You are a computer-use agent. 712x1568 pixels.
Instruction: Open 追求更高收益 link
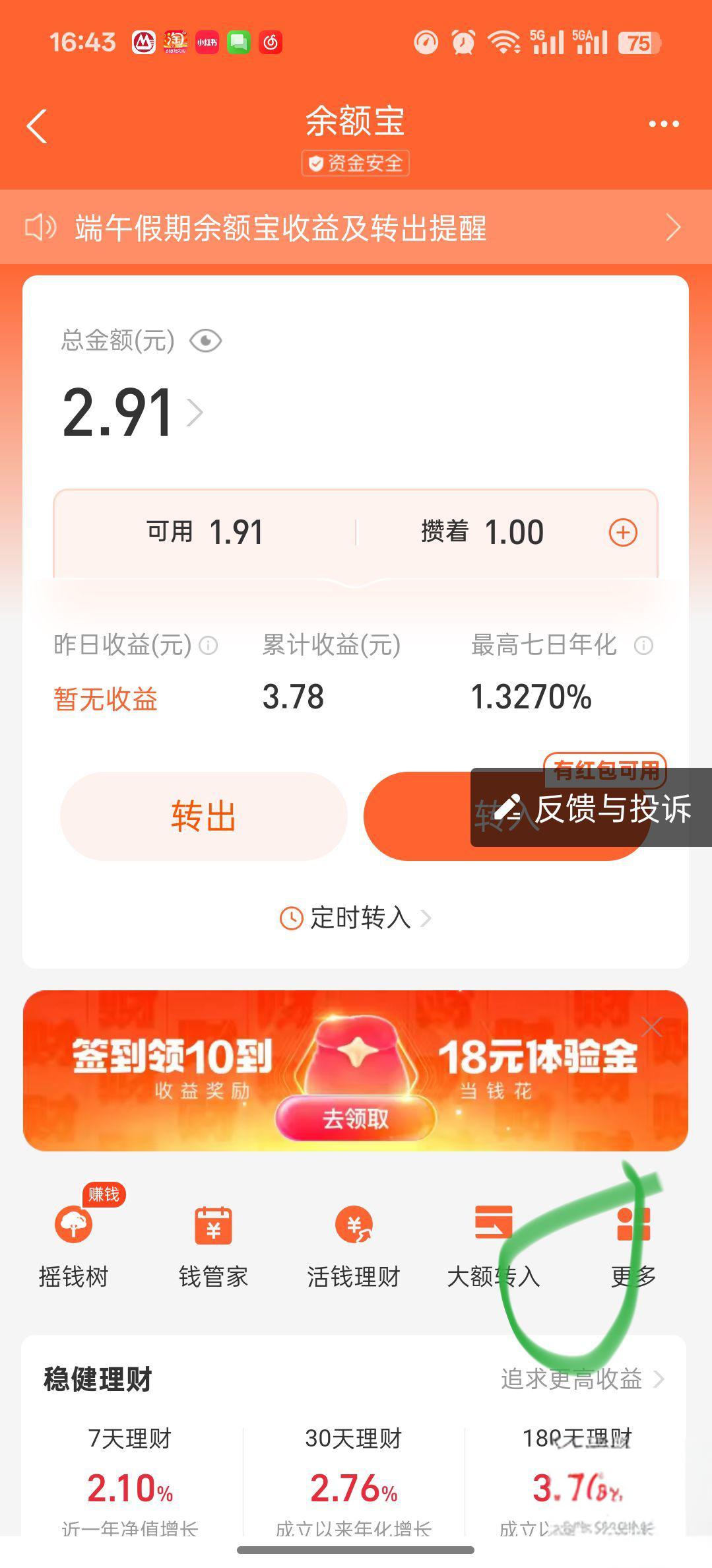tap(581, 1379)
